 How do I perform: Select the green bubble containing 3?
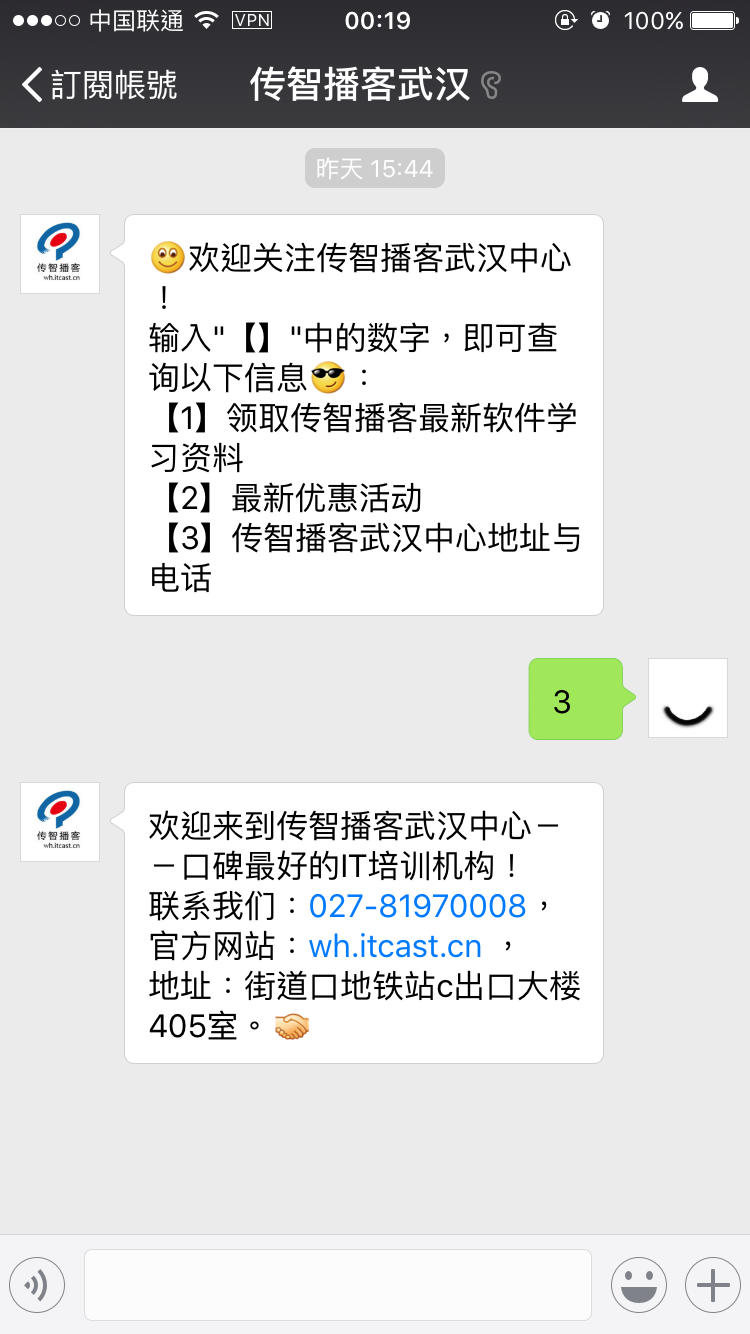click(576, 698)
